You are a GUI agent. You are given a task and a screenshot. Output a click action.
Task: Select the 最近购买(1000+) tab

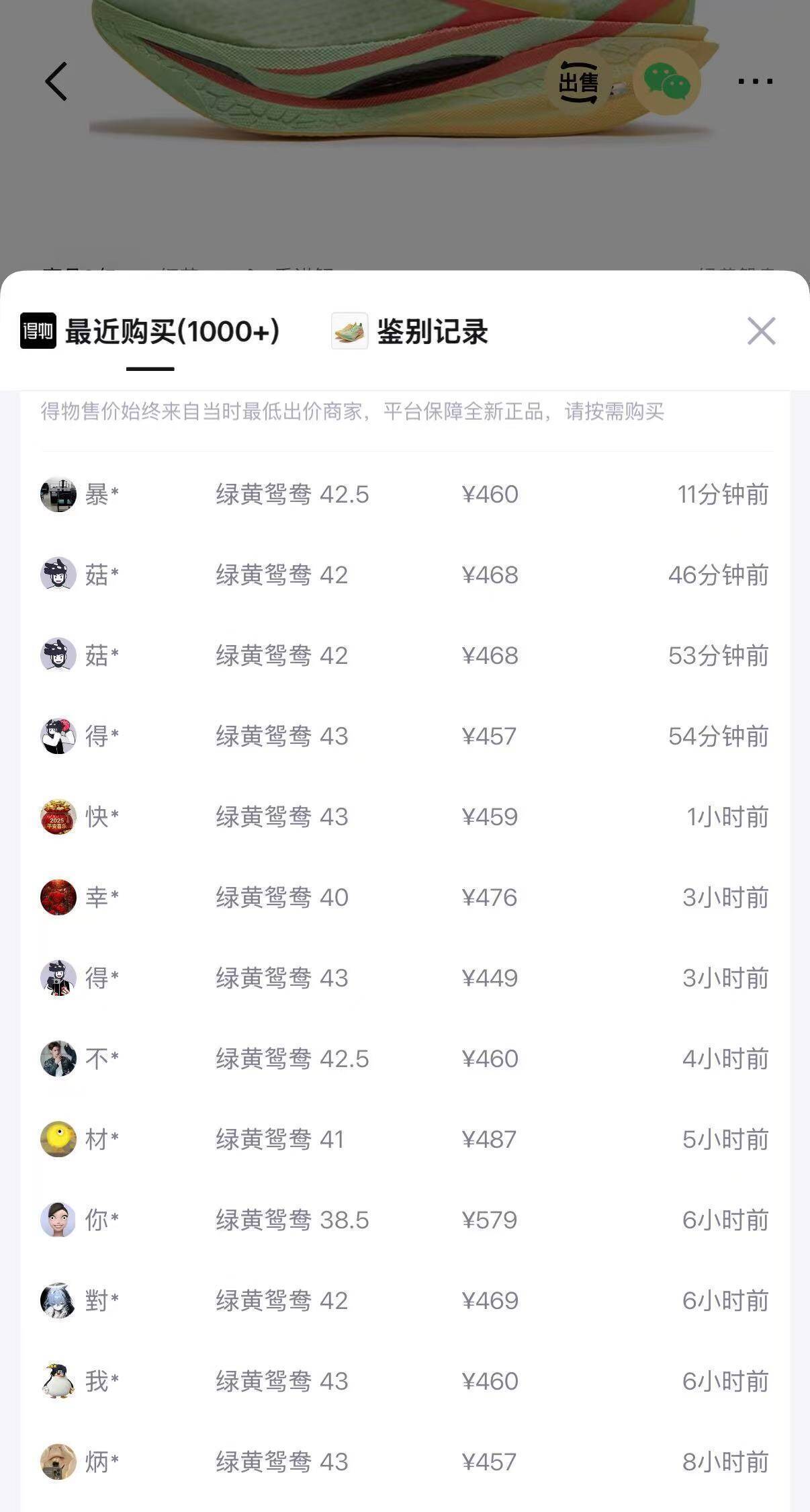tap(173, 331)
